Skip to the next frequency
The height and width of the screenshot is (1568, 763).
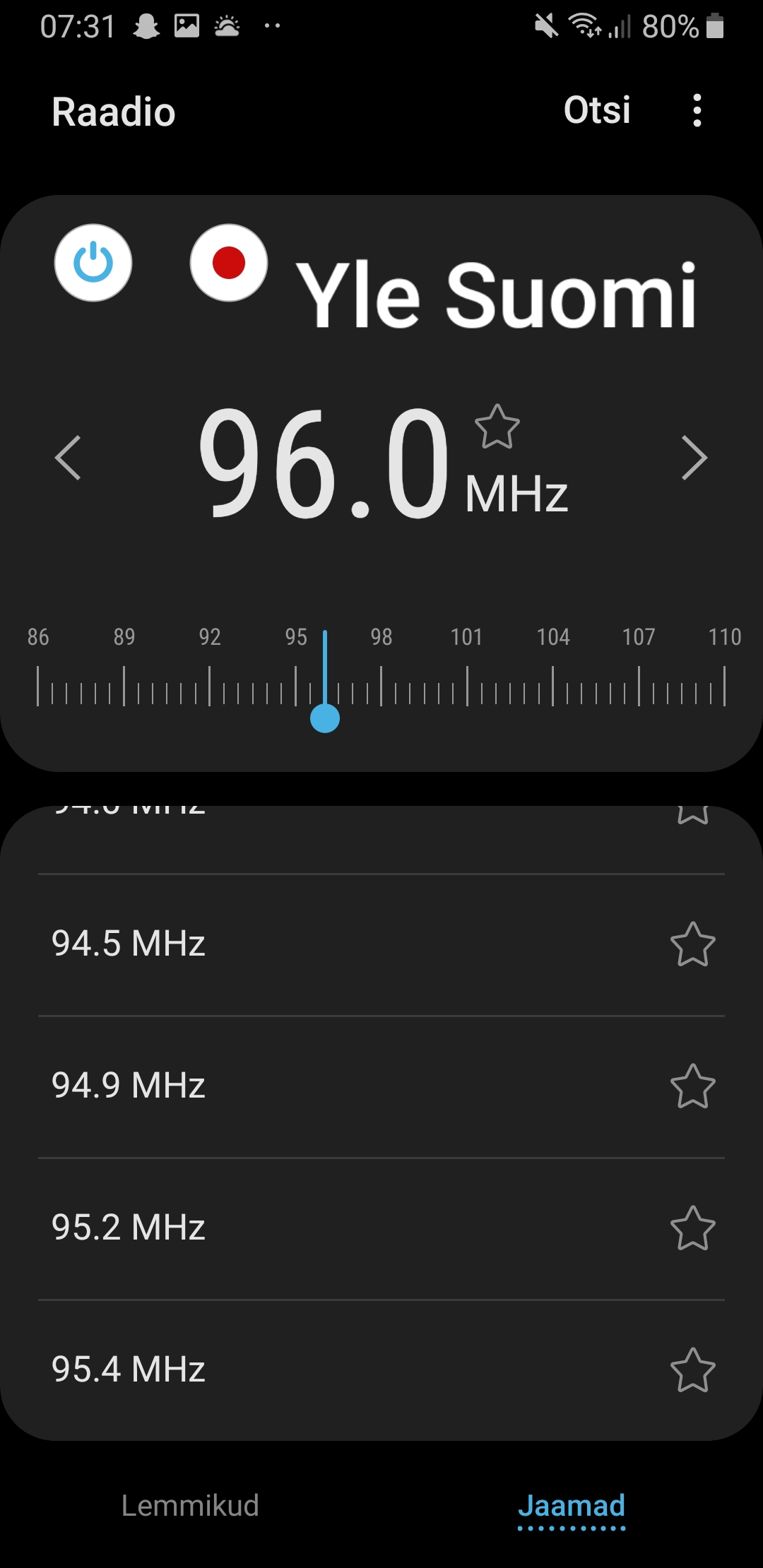(694, 458)
